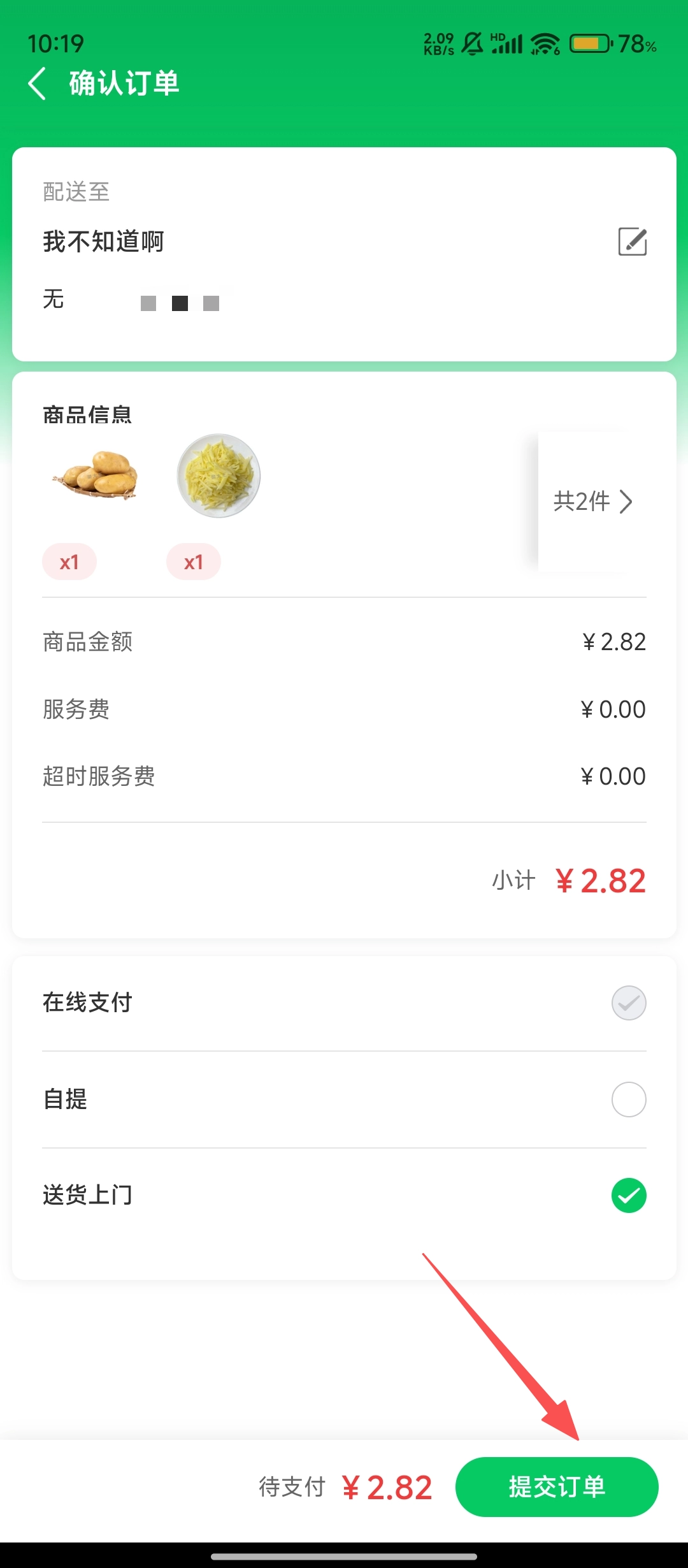Select 送货上门 home delivery
Image resolution: width=688 pixels, height=1568 pixels.
tap(628, 1195)
